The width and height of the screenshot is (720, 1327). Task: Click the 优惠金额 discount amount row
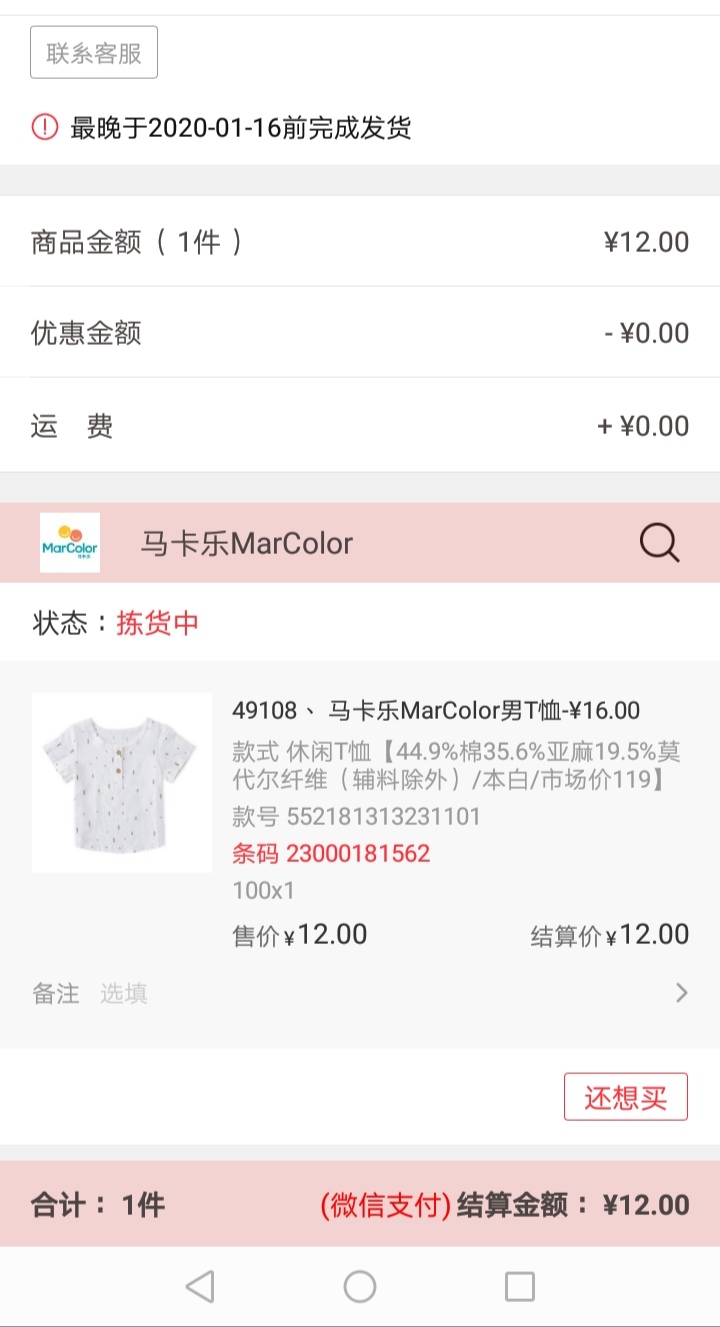(360, 331)
